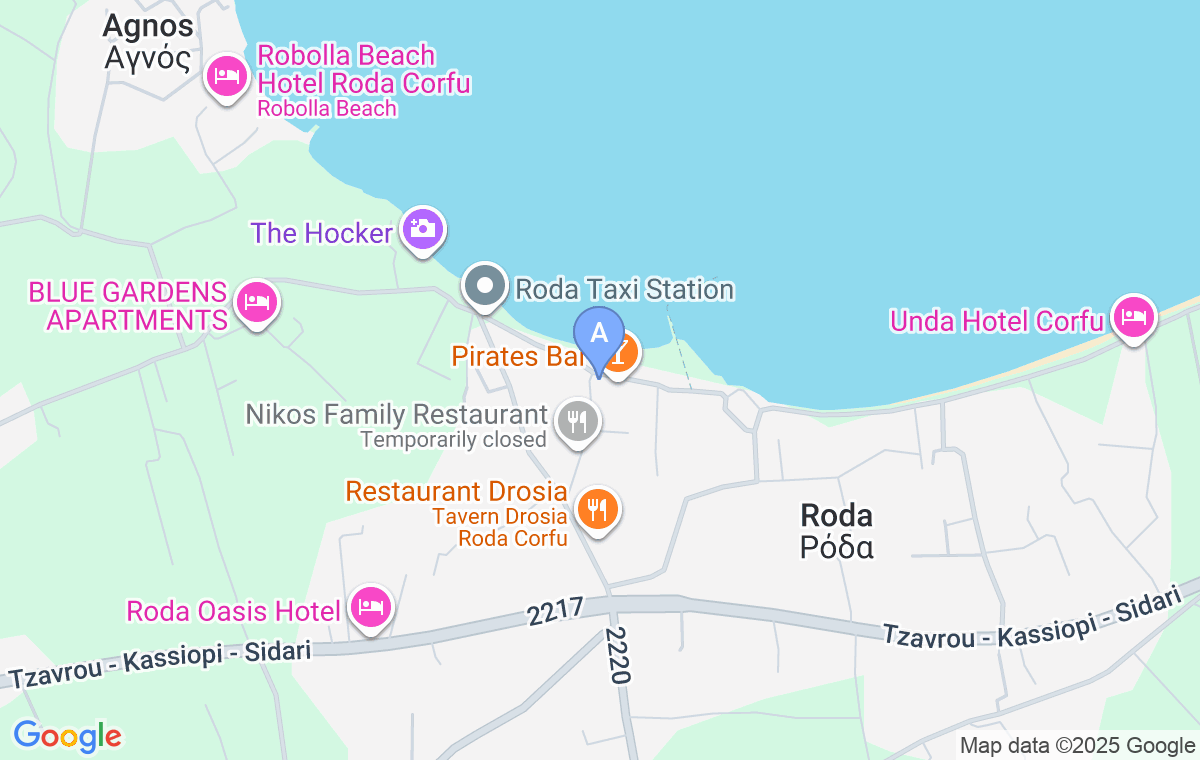Image resolution: width=1200 pixels, height=760 pixels.
Task: View Nikos Family Restaurant pin
Action: tap(577, 421)
